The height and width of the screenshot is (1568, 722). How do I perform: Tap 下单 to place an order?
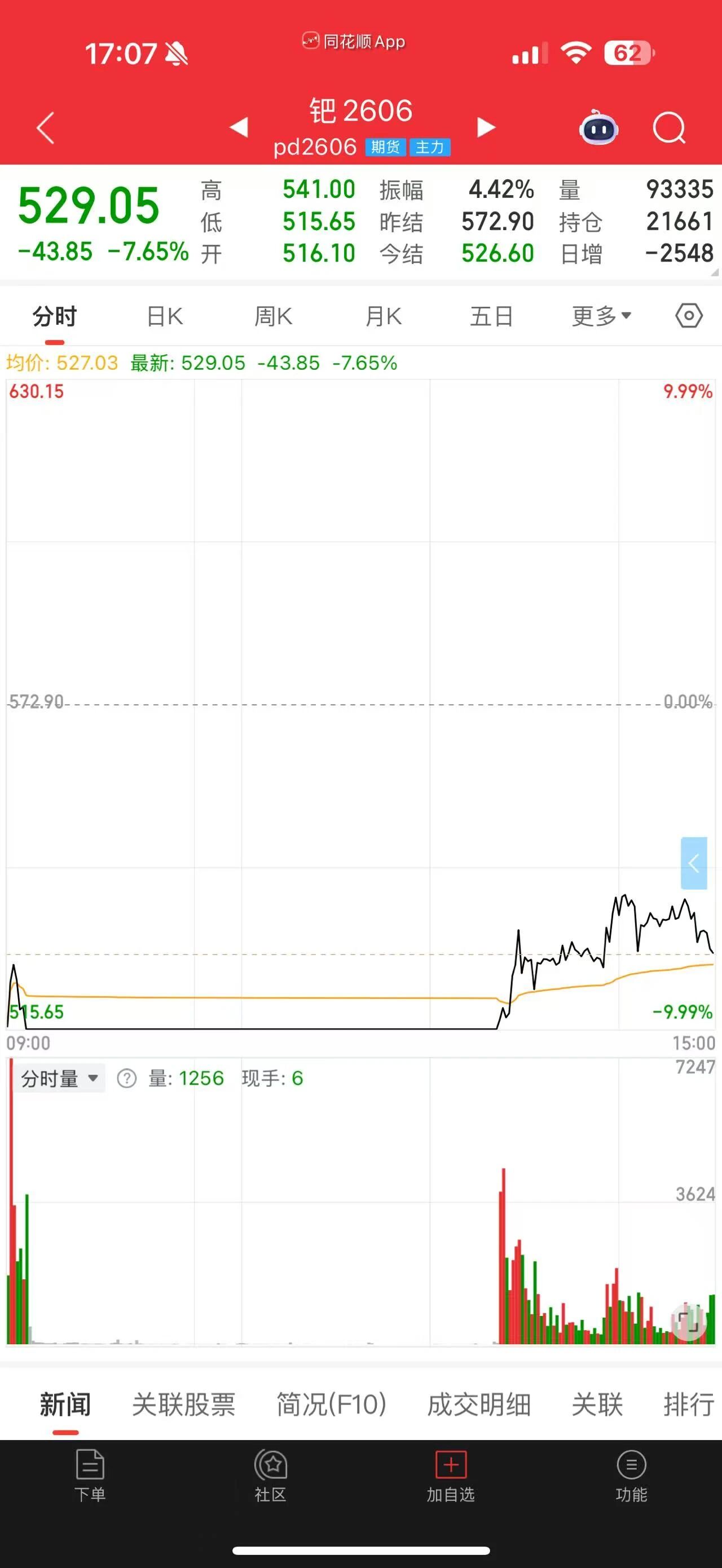90,1476
